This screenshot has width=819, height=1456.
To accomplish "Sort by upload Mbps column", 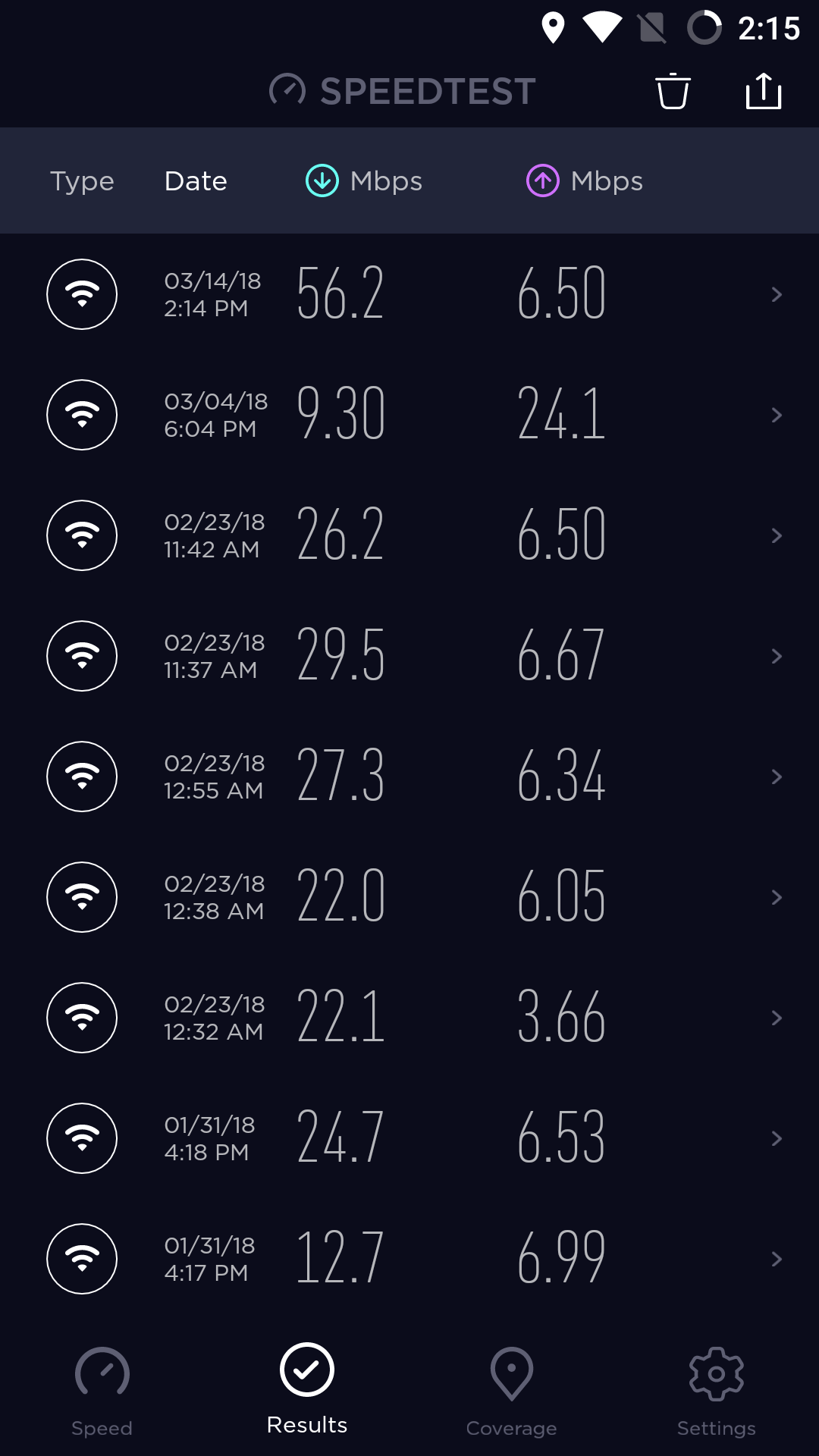I will coord(585,181).
